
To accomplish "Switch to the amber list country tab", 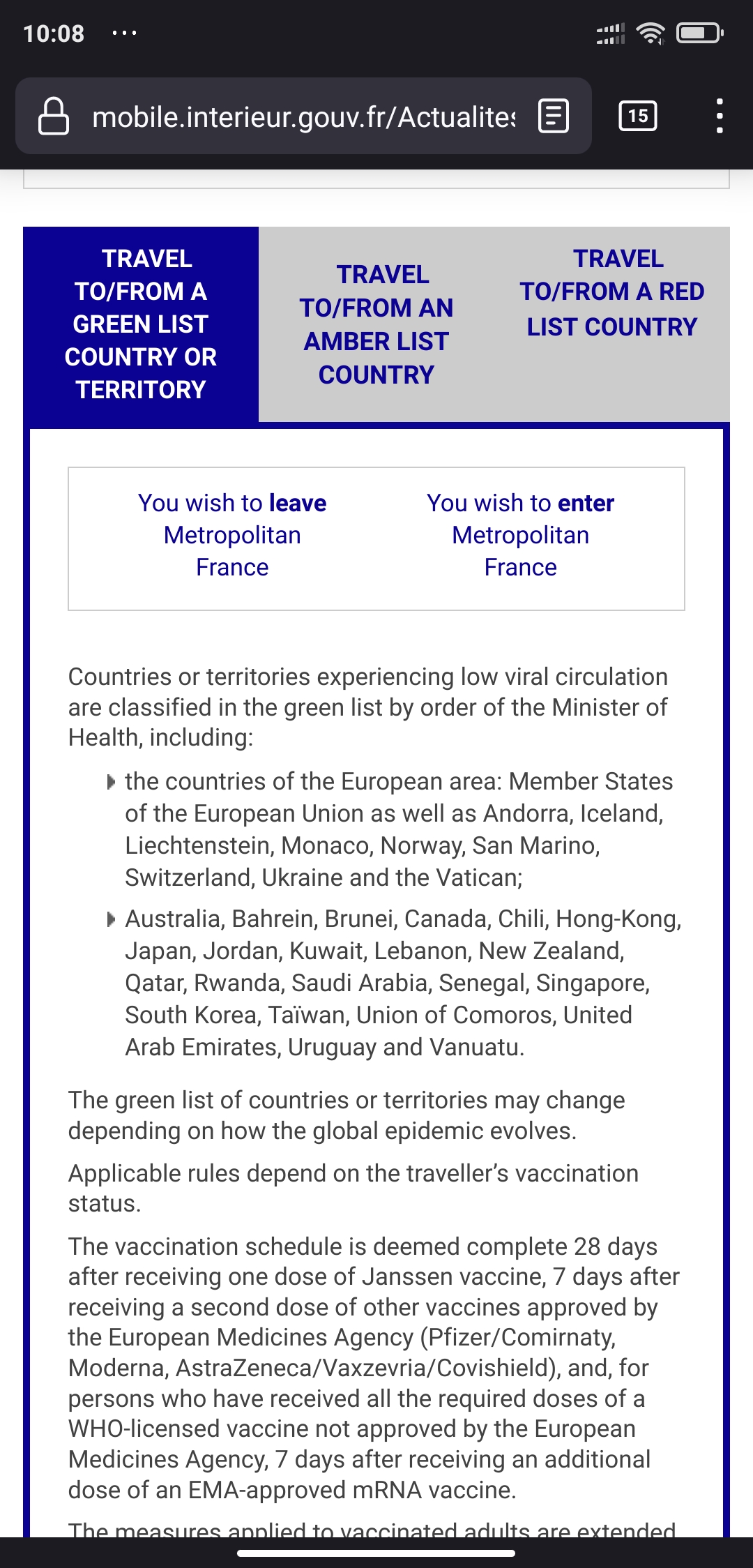I will [376, 324].
